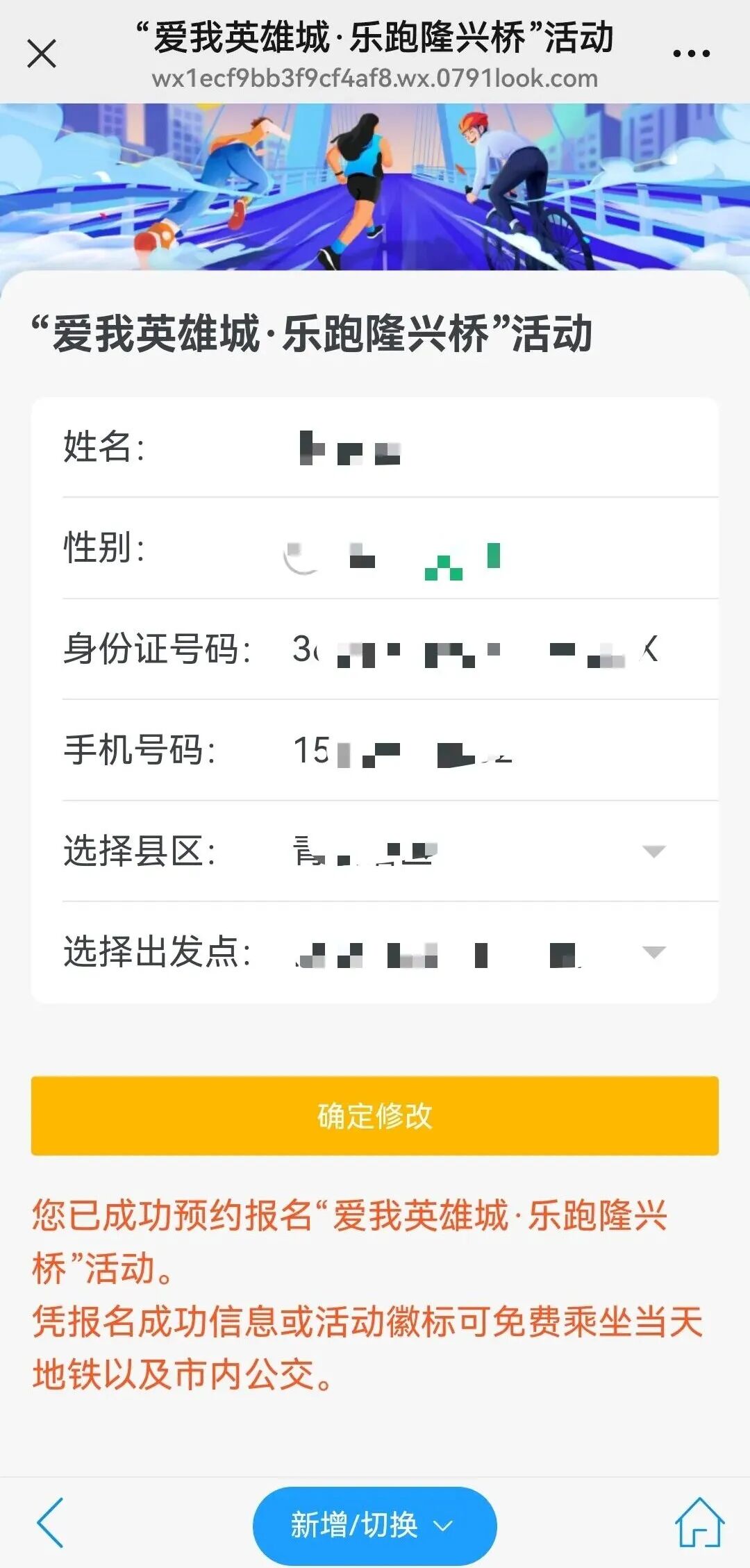Expand the 选择县区 district dropdown
Screen dimensions: 750x1568
point(653,851)
